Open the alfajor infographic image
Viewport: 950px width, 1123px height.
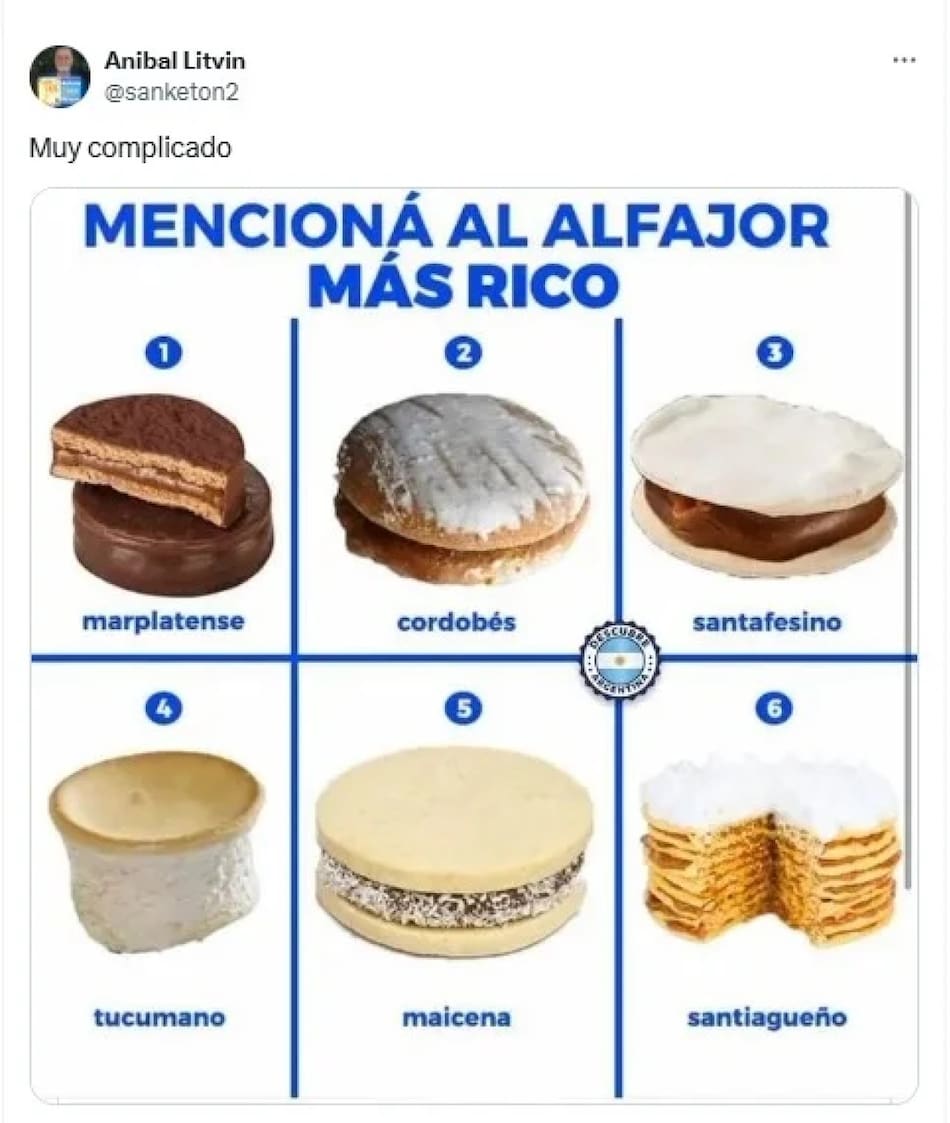pos(473,645)
